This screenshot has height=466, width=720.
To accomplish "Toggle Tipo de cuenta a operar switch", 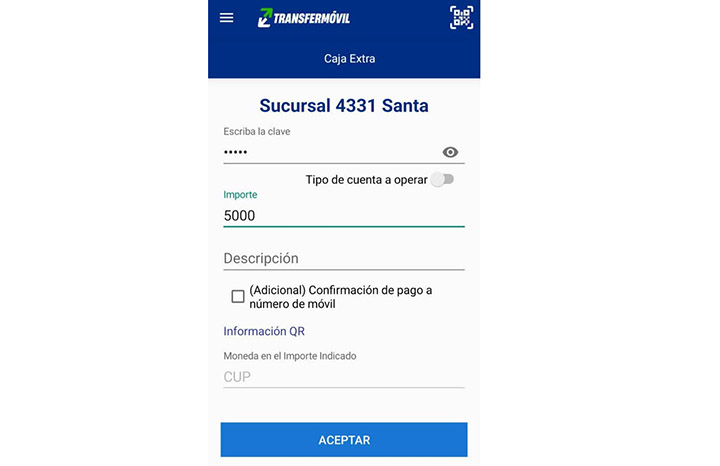I will point(441,180).
